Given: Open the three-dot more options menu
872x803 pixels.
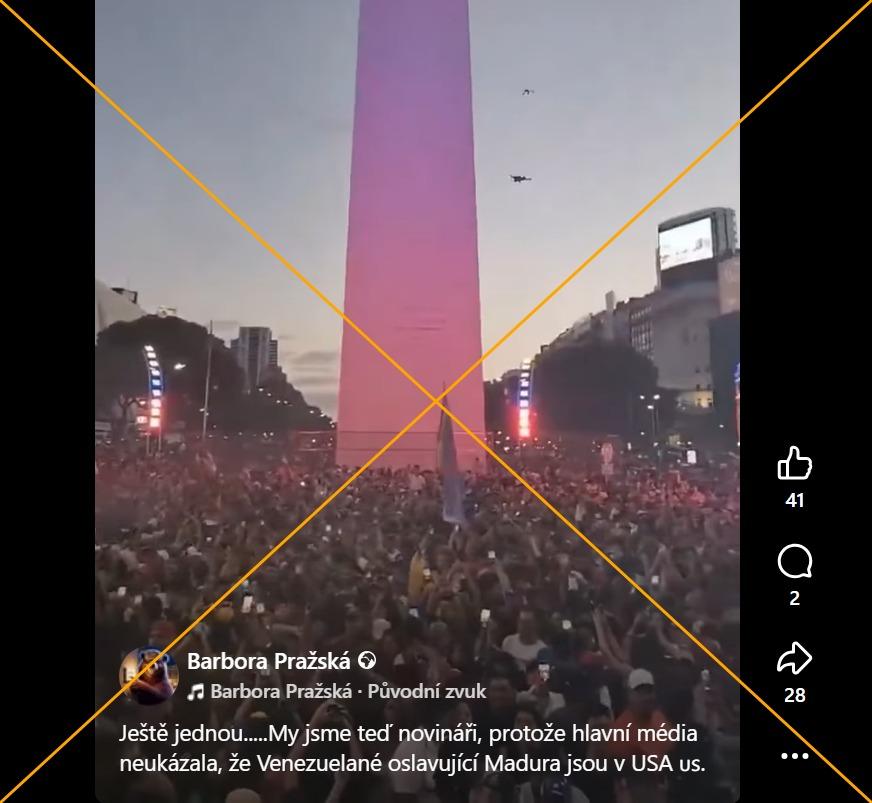Looking at the screenshot, I should tap(794, 756).
